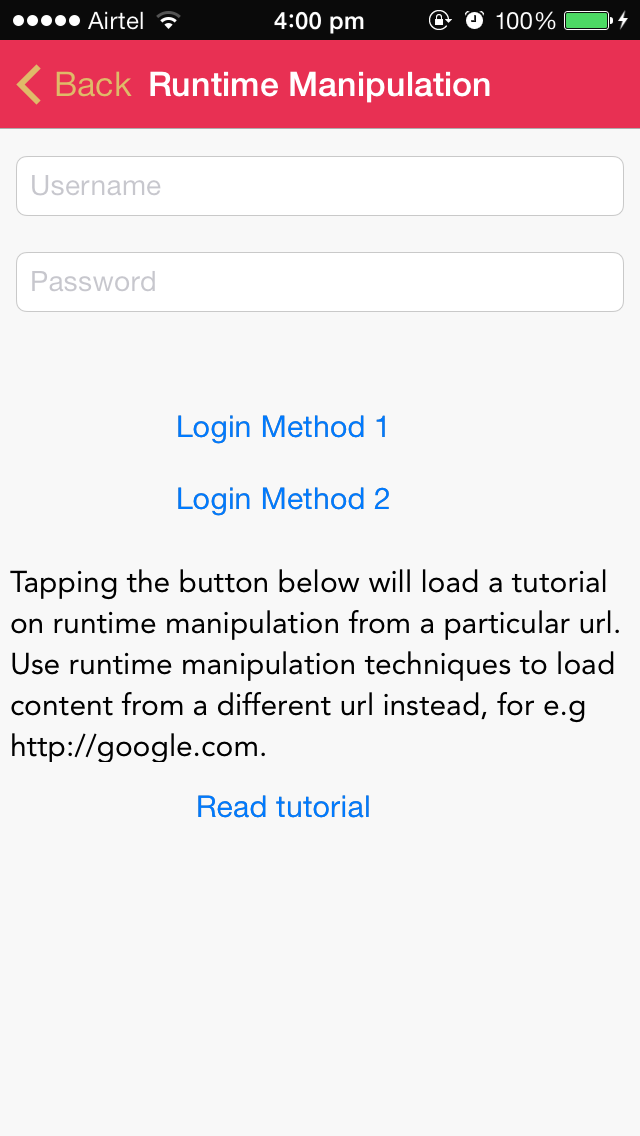Image resolution: width=640 pixels, height=1136 pixels.
Task: Tap the Username field
Action: 320,186
